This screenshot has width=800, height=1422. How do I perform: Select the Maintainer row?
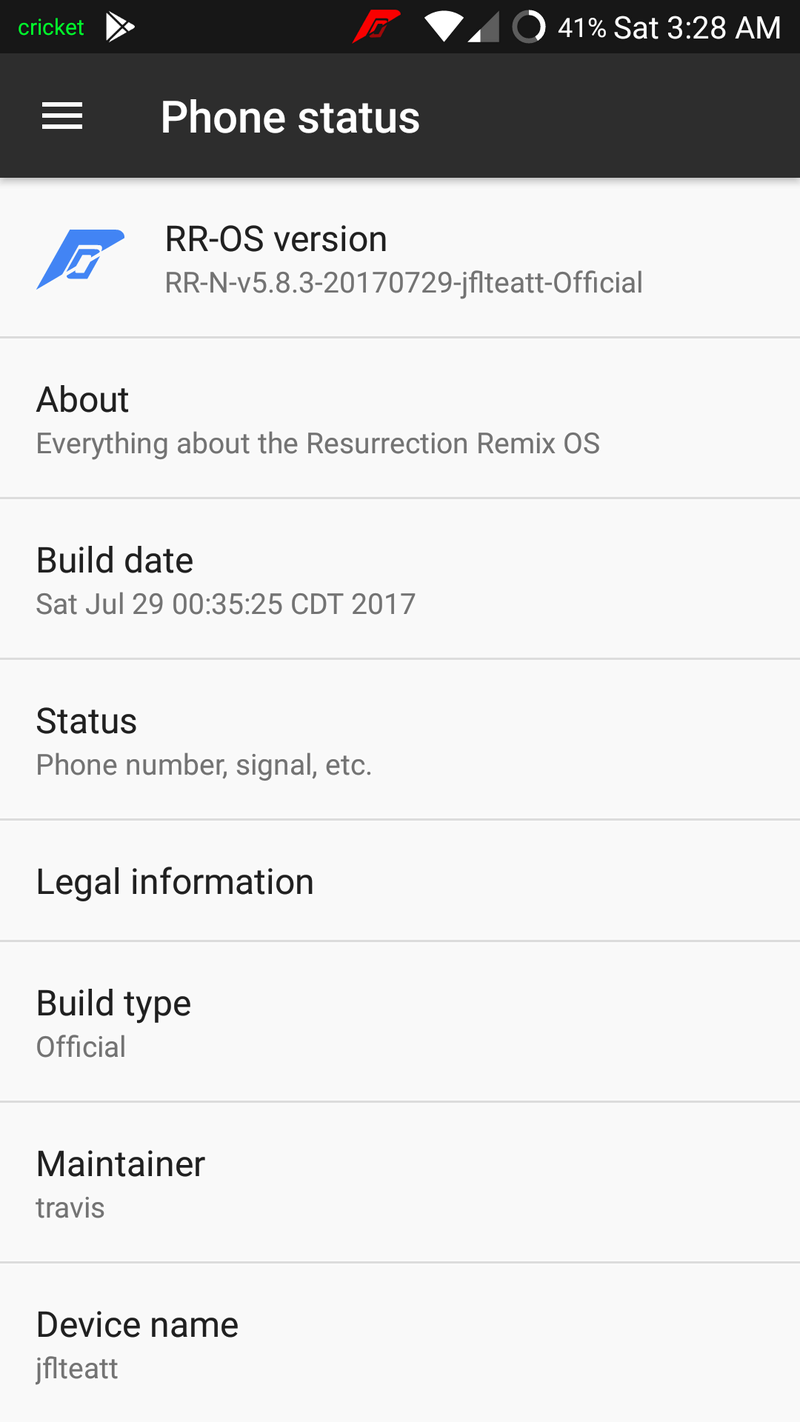[x=400, y=1183]
